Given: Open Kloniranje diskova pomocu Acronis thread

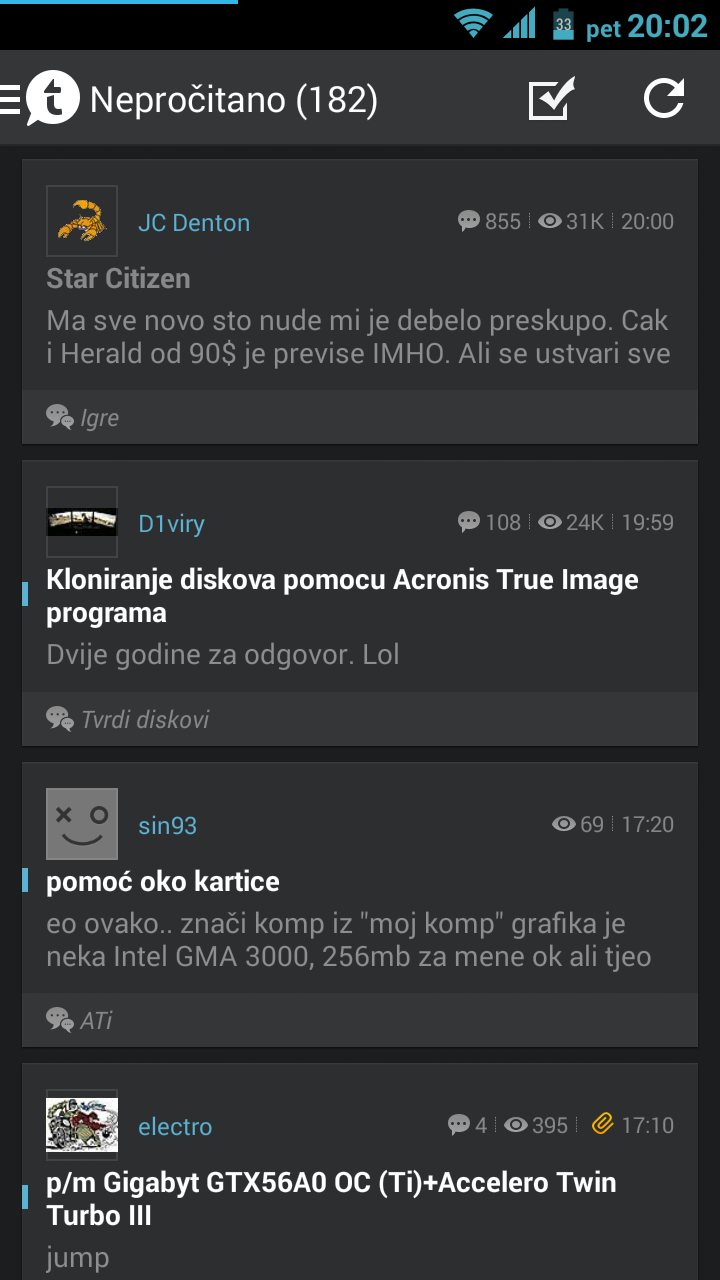Looking at the screenshot, I should tap(342, 596).
